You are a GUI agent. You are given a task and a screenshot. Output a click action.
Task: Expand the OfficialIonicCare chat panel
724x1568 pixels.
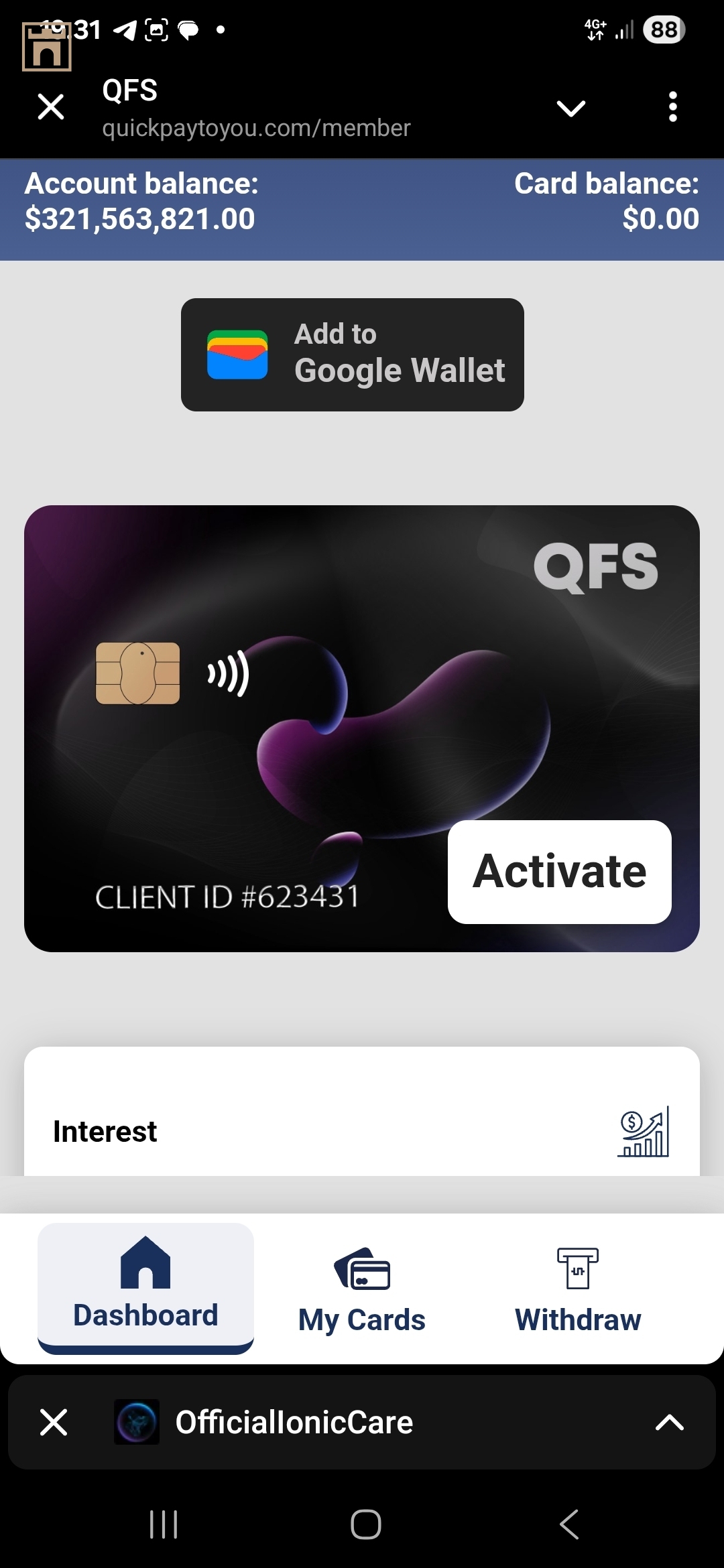click(669, 1422)
